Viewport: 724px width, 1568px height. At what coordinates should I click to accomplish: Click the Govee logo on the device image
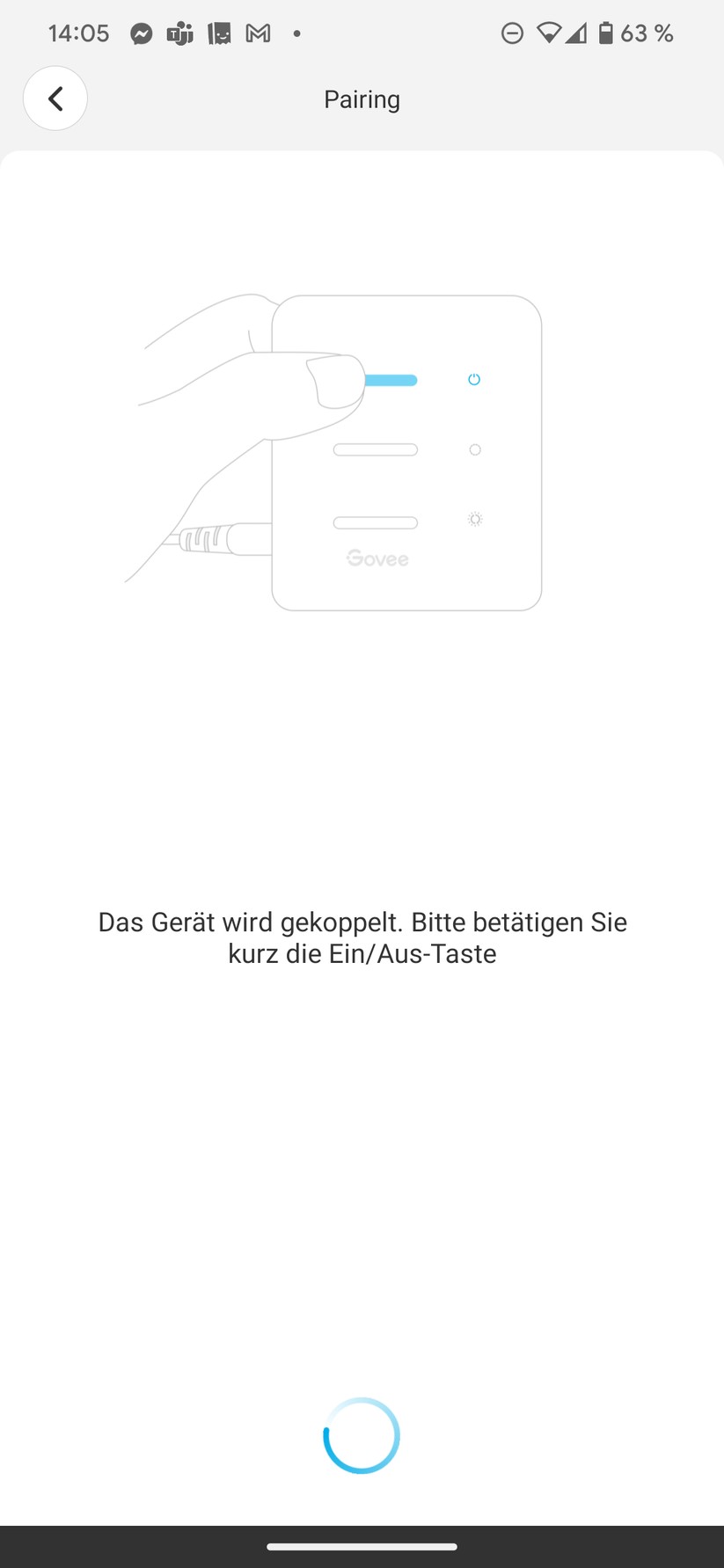point(377,558)
